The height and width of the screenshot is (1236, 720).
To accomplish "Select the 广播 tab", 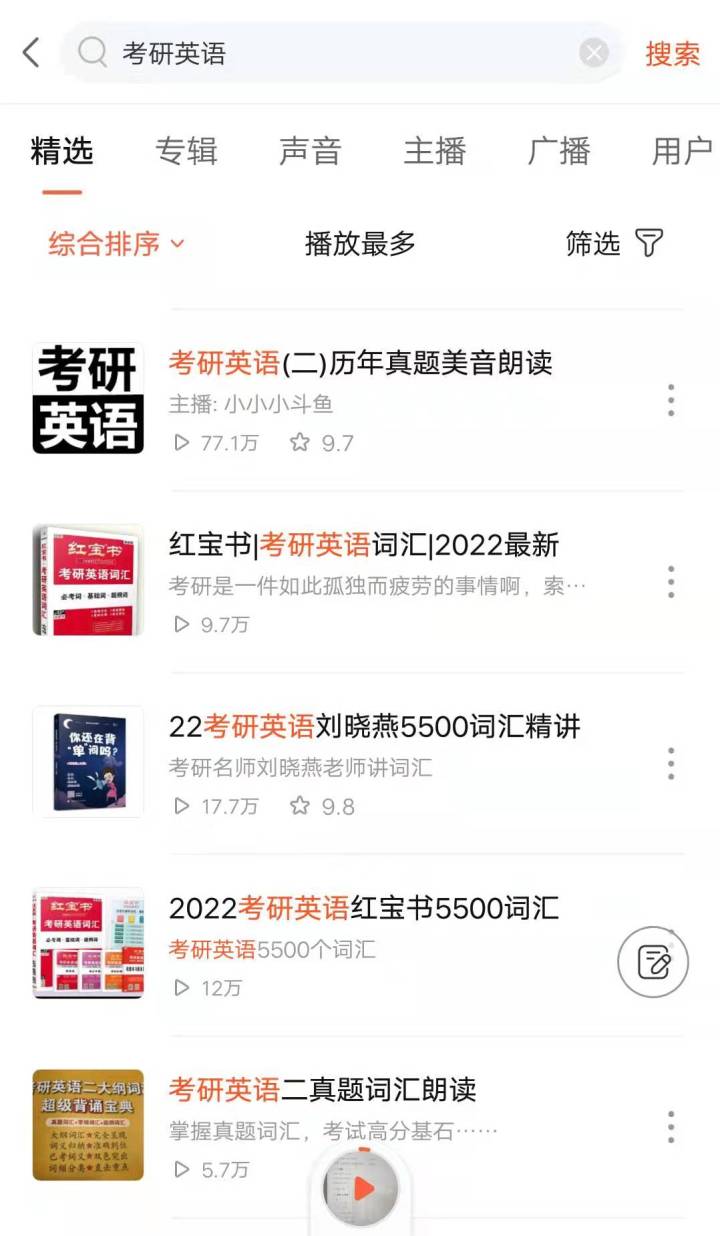I will click(559, 152).
